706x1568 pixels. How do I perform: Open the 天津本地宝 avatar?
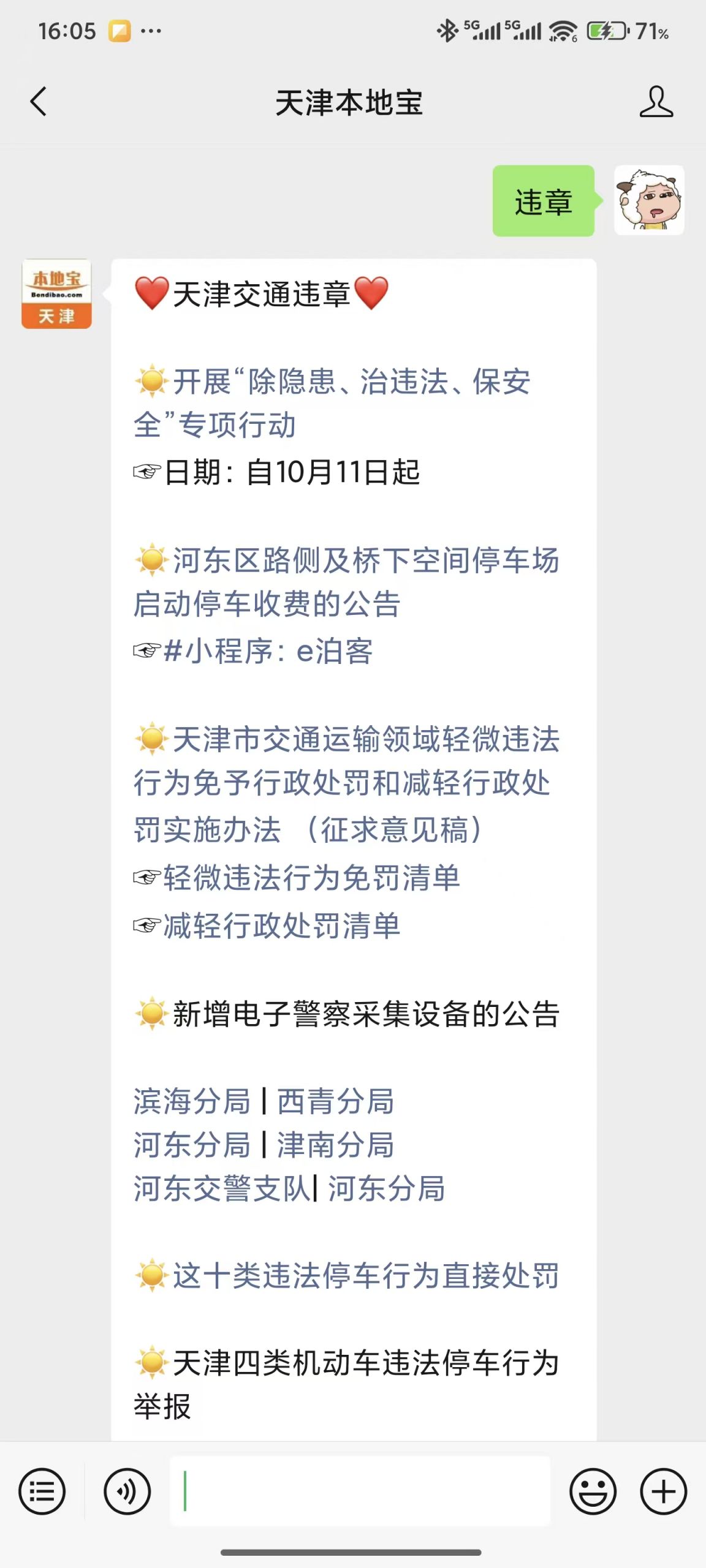coord(56,294)
